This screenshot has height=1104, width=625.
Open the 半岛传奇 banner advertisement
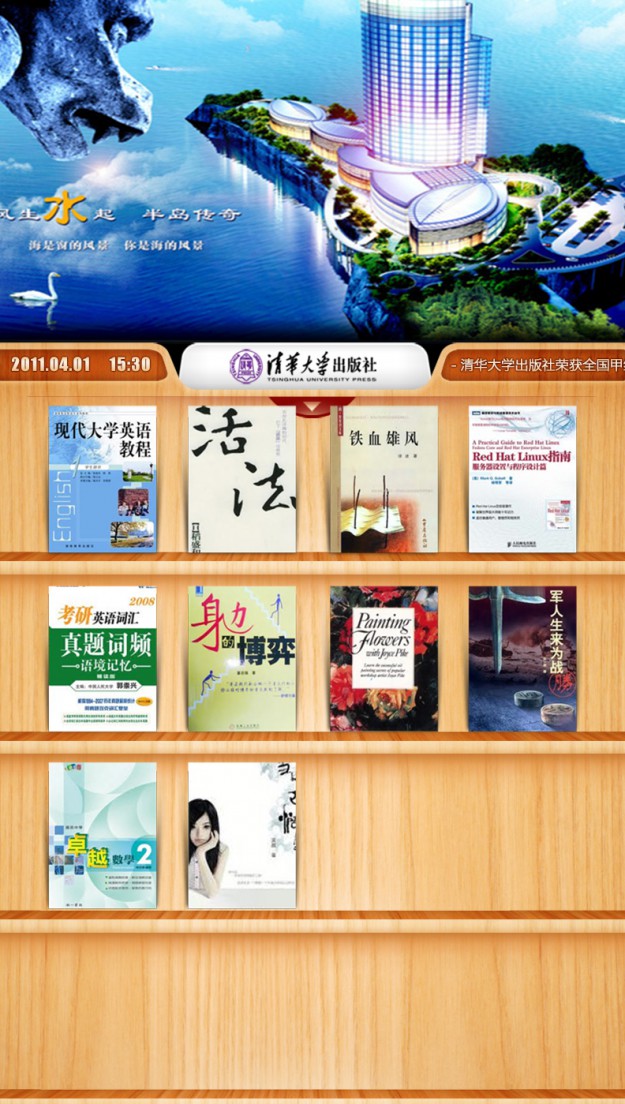point(312,171)
